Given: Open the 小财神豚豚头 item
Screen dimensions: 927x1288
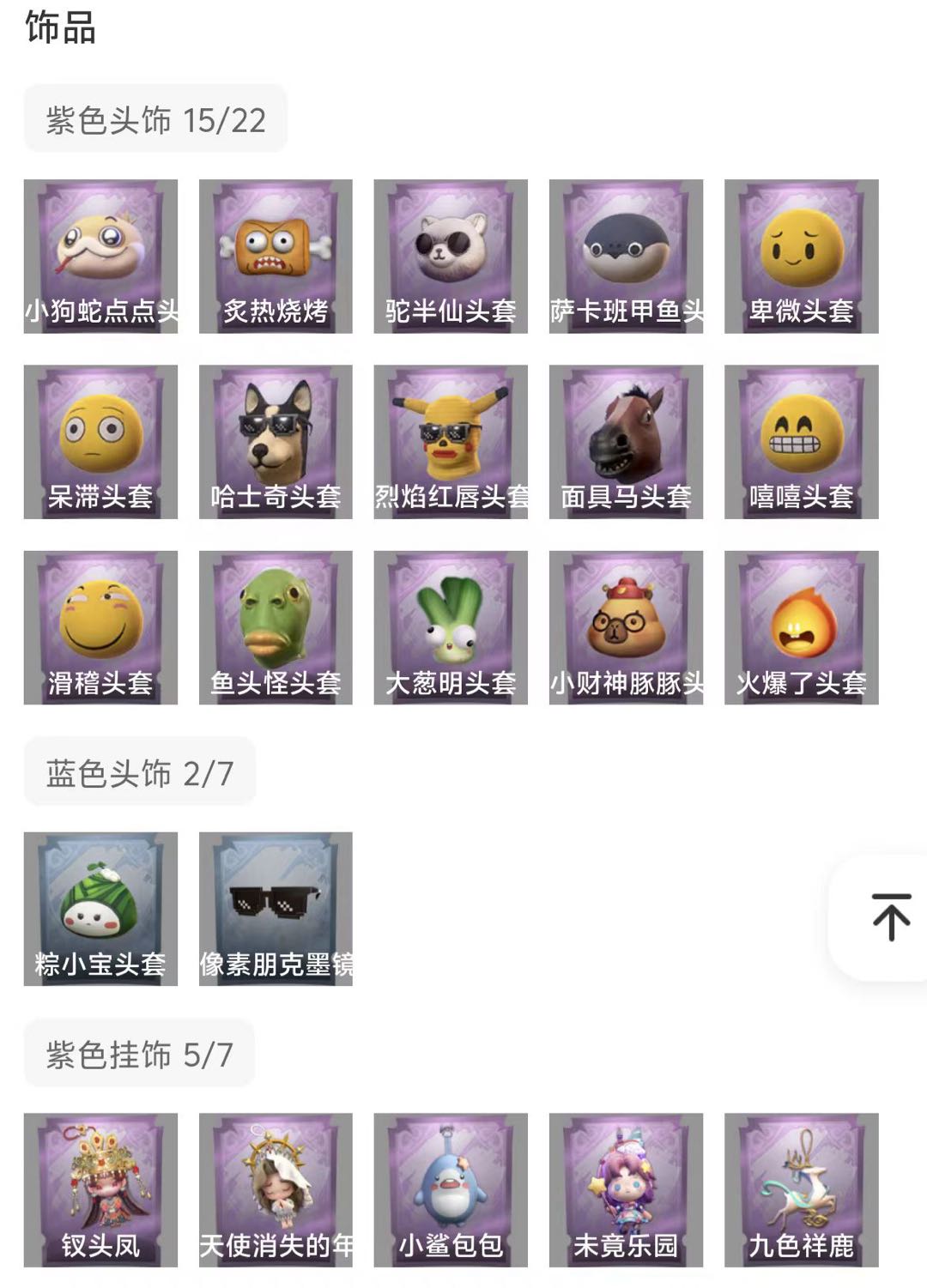Looking at the screenshot, I should click(626, 627).
